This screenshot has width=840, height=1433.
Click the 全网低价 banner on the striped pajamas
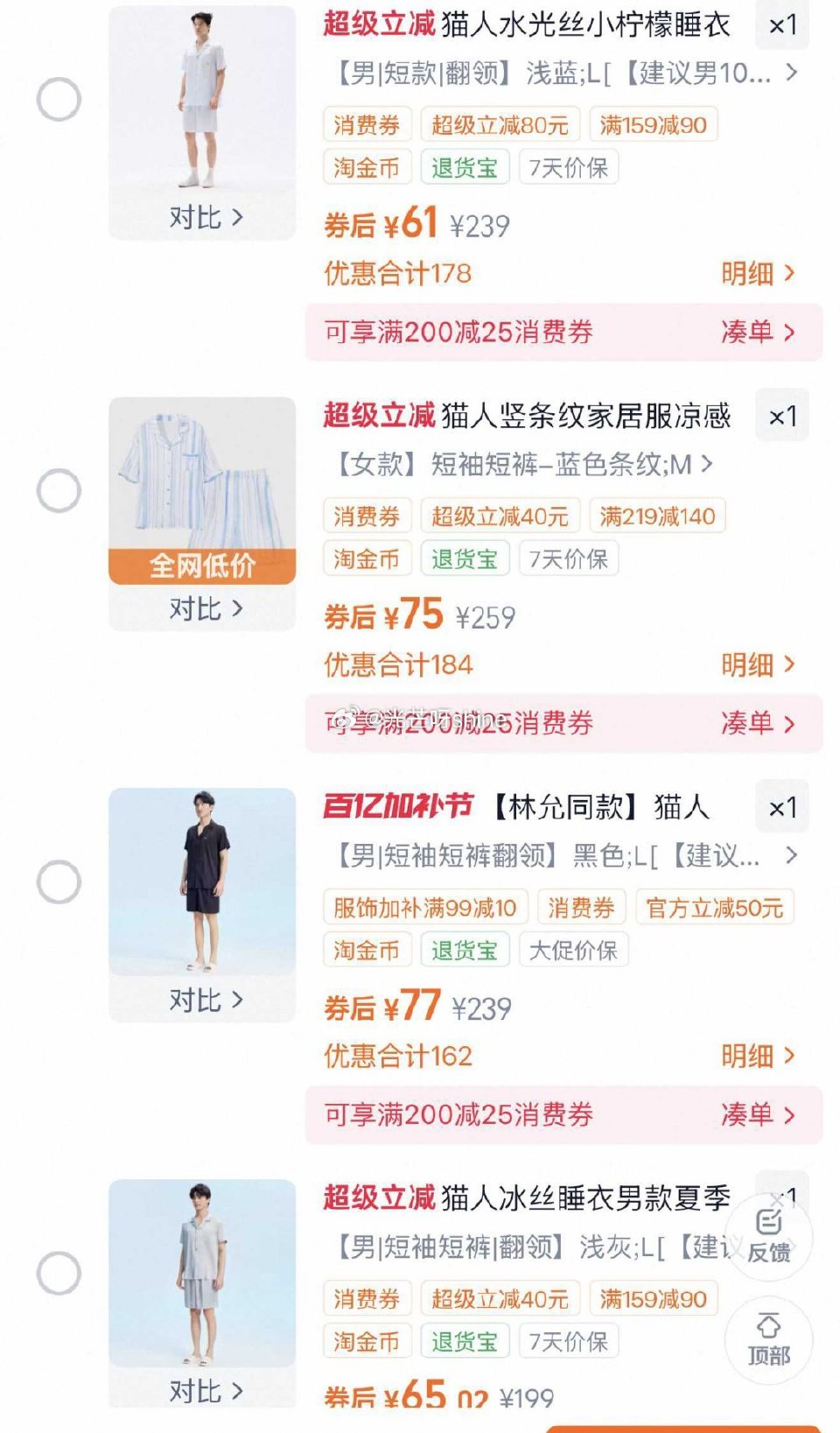pos(201,567)
